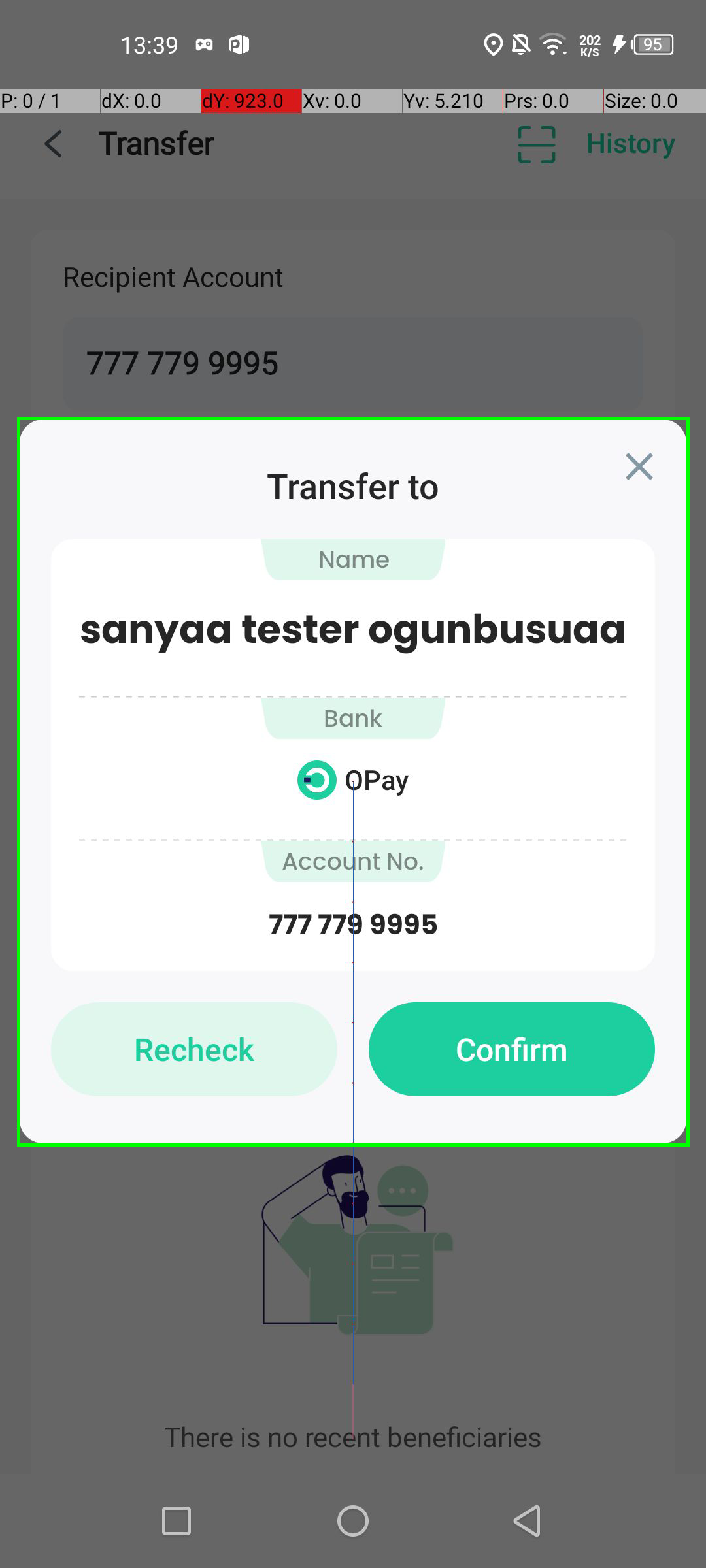Viewport: 706px width, 1568px height.
Task: Edit the Recipient Account field
Action: click(353, 363)
